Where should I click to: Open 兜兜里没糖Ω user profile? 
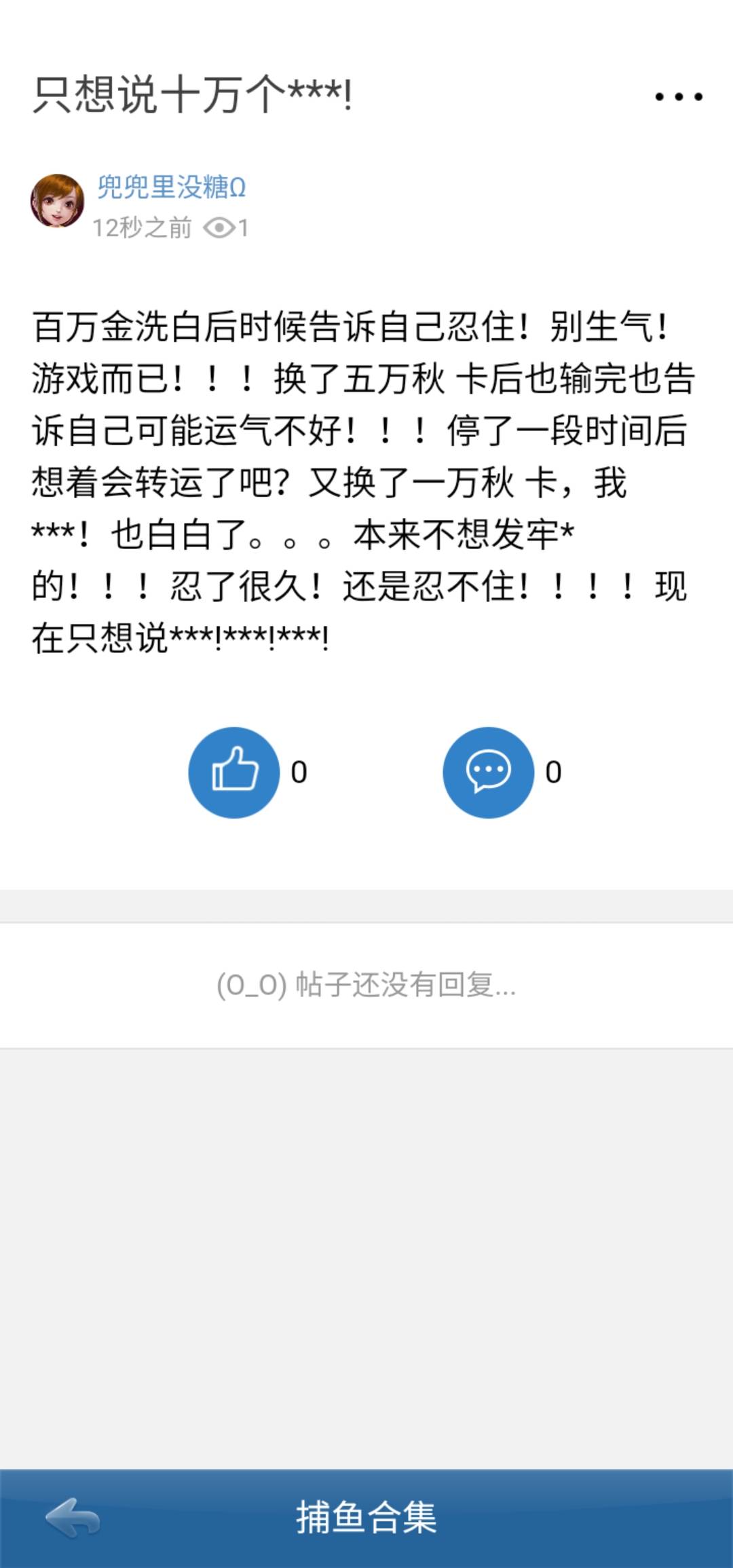click(172, 190)
